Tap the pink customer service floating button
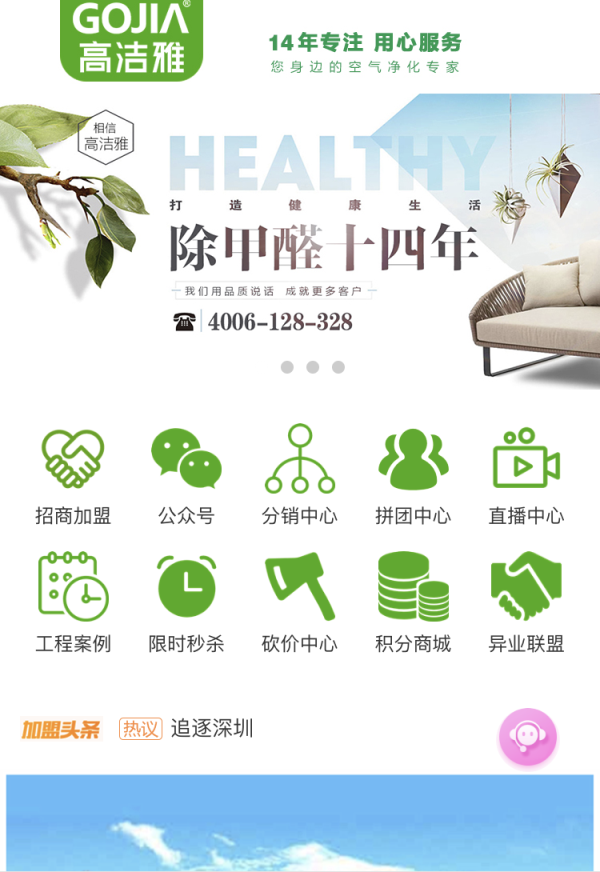Screen dimensions: 600x872 [528, 738]
